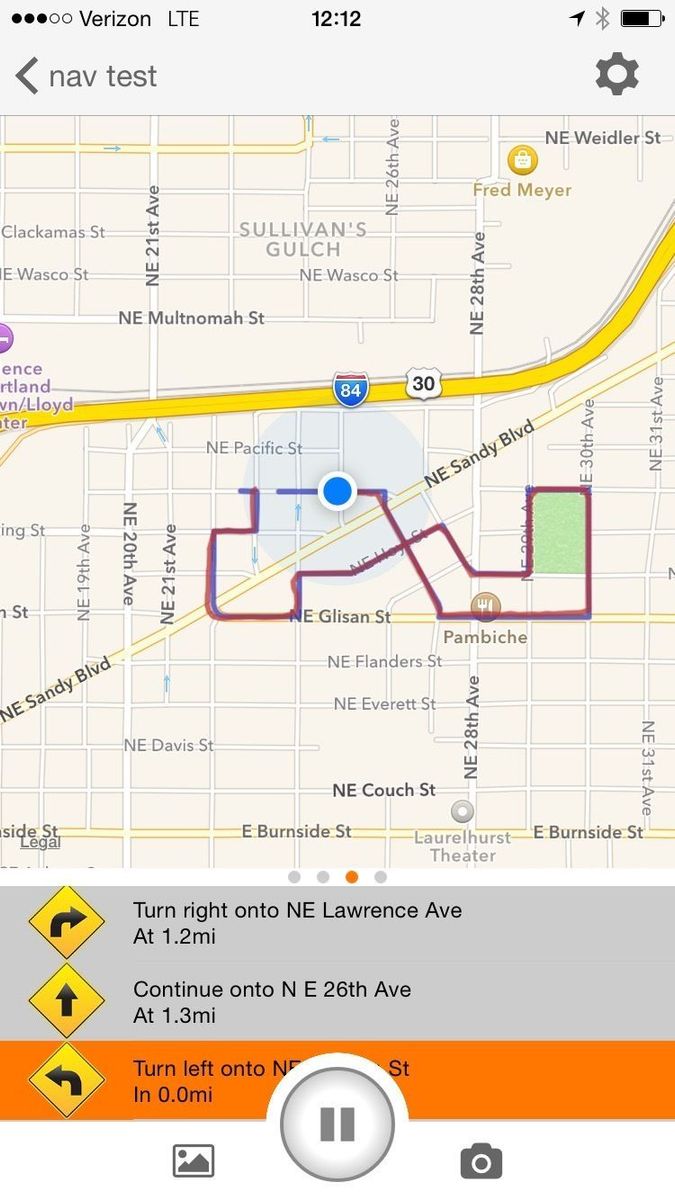
Task: Tap the Fred Meyer store marker
Action: click(522, 160)
